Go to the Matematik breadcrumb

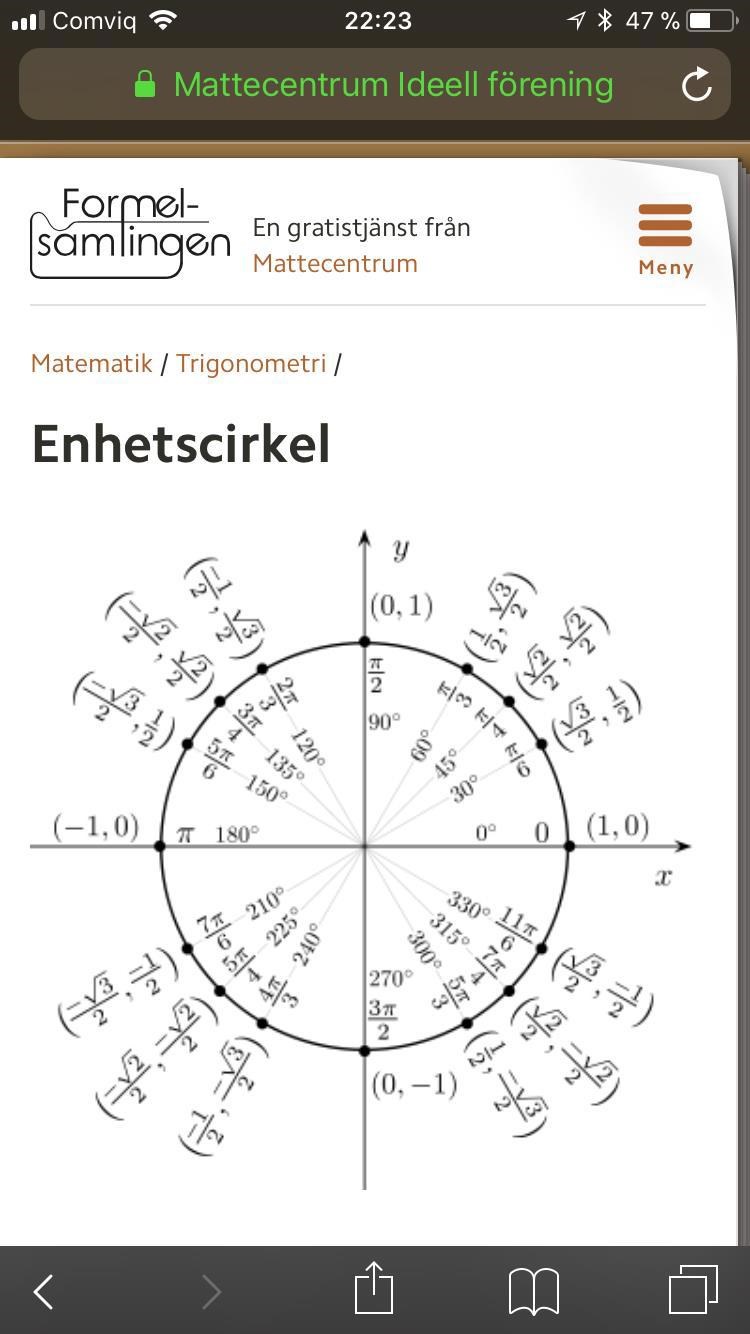(x=91, y=363)
